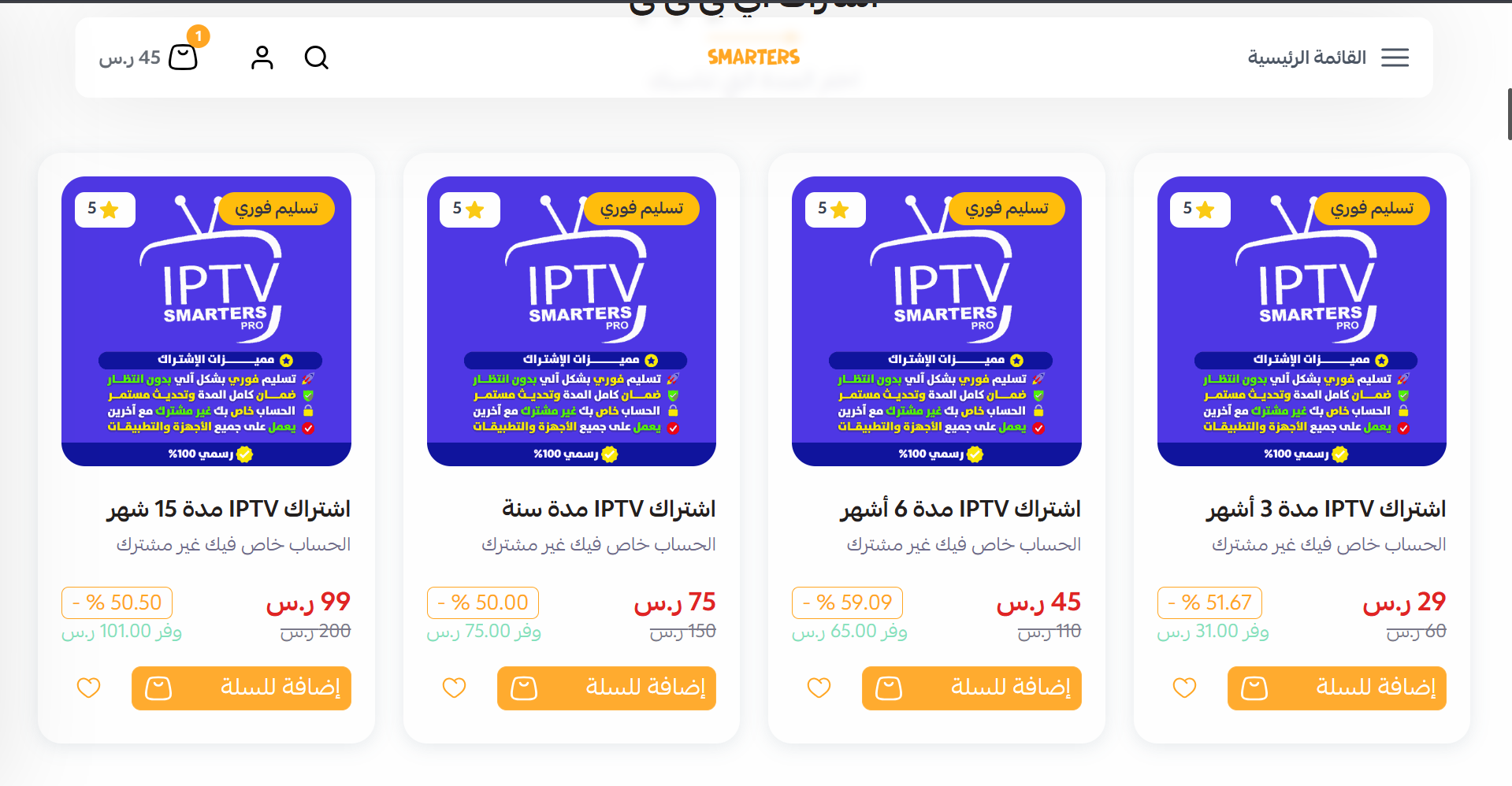Favorite the 3-month IPTV subscription
The height and width of the screenshot is (786, 1512).
[1184, 688]
